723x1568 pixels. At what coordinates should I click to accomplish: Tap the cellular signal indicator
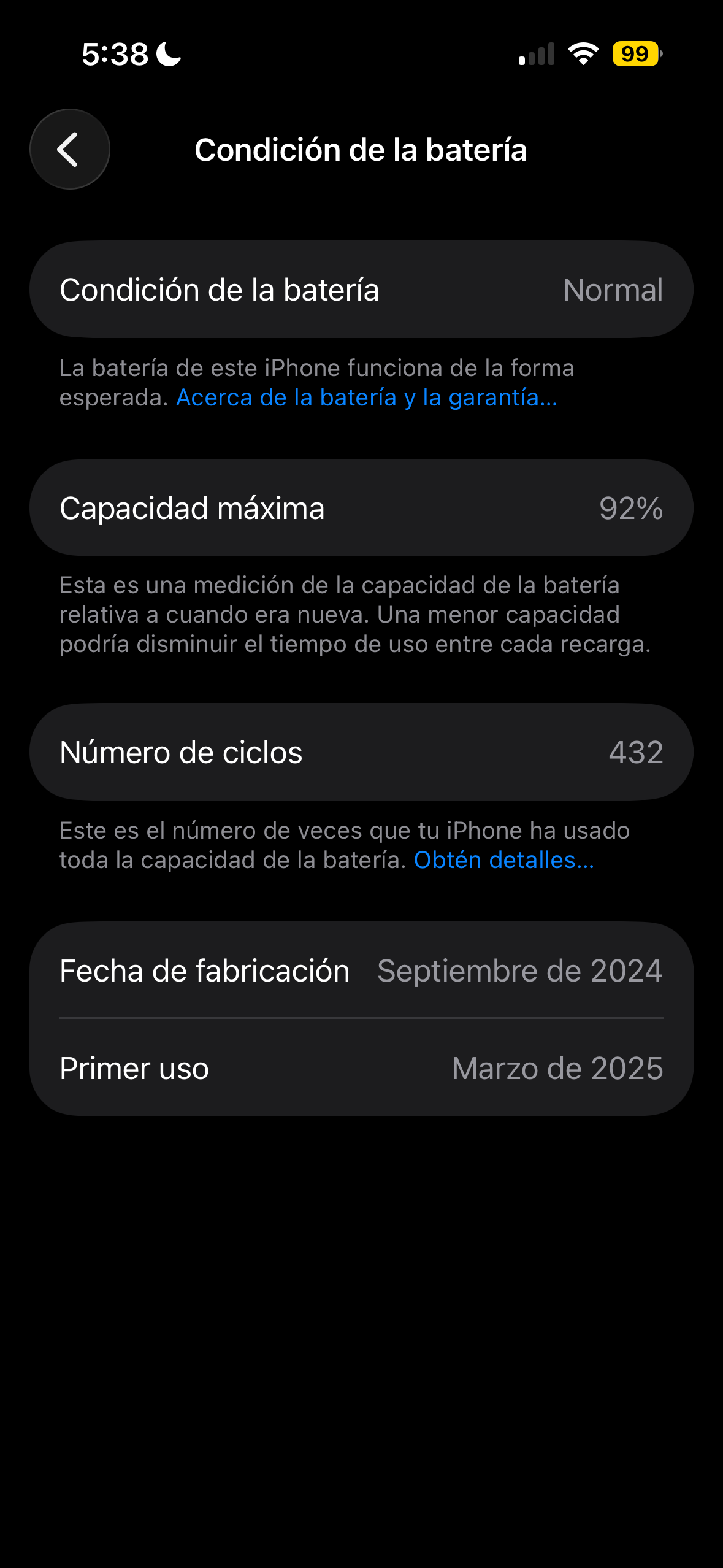click(535, 55)
